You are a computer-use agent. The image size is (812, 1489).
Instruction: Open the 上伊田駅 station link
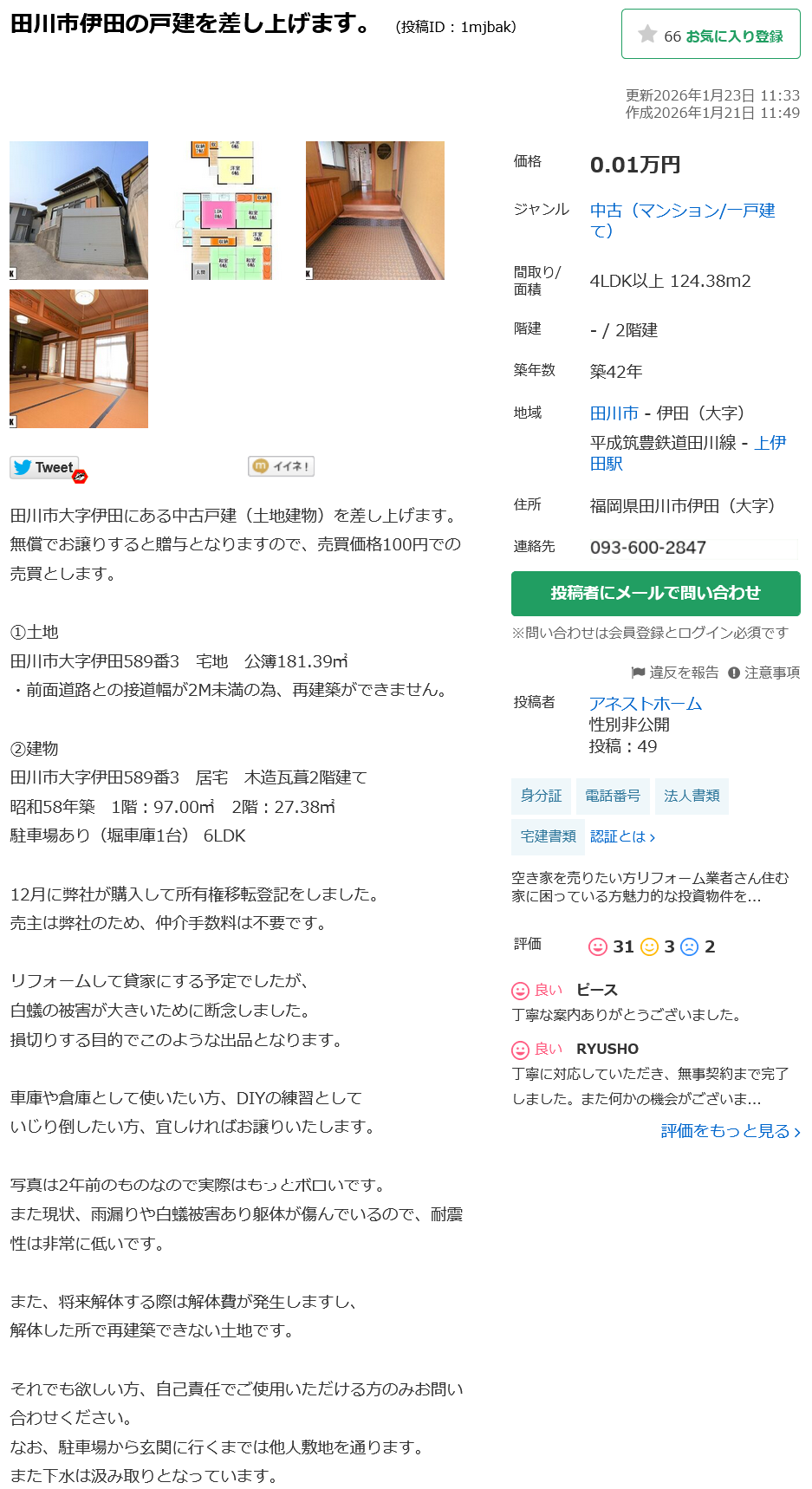[x=688, y=453]
